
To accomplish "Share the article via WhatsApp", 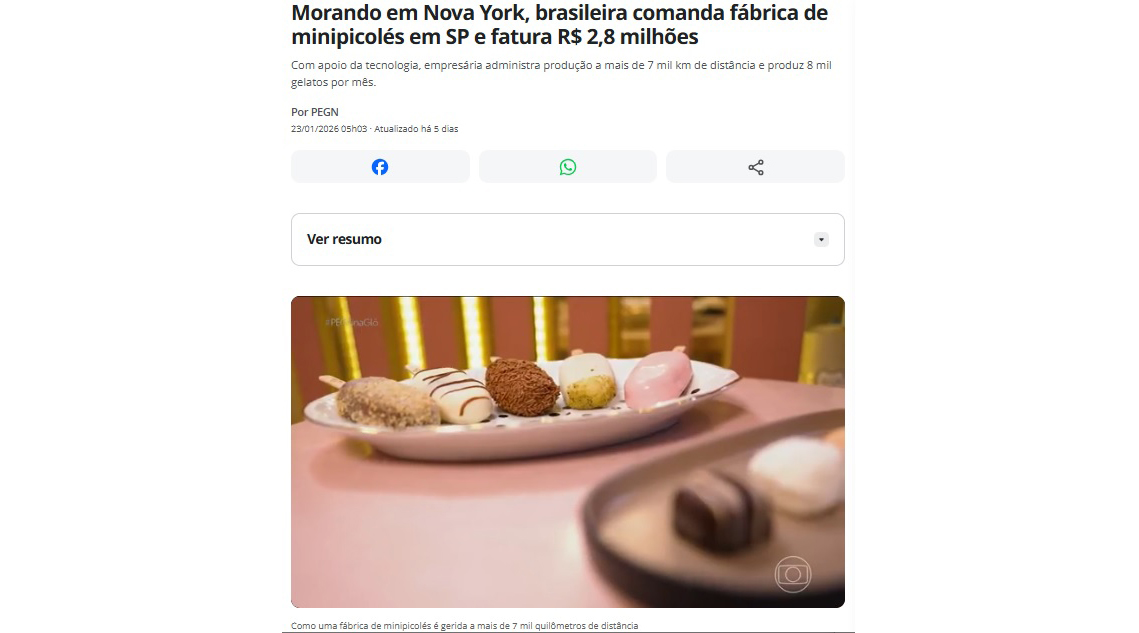I will click(x=567, y=167).
